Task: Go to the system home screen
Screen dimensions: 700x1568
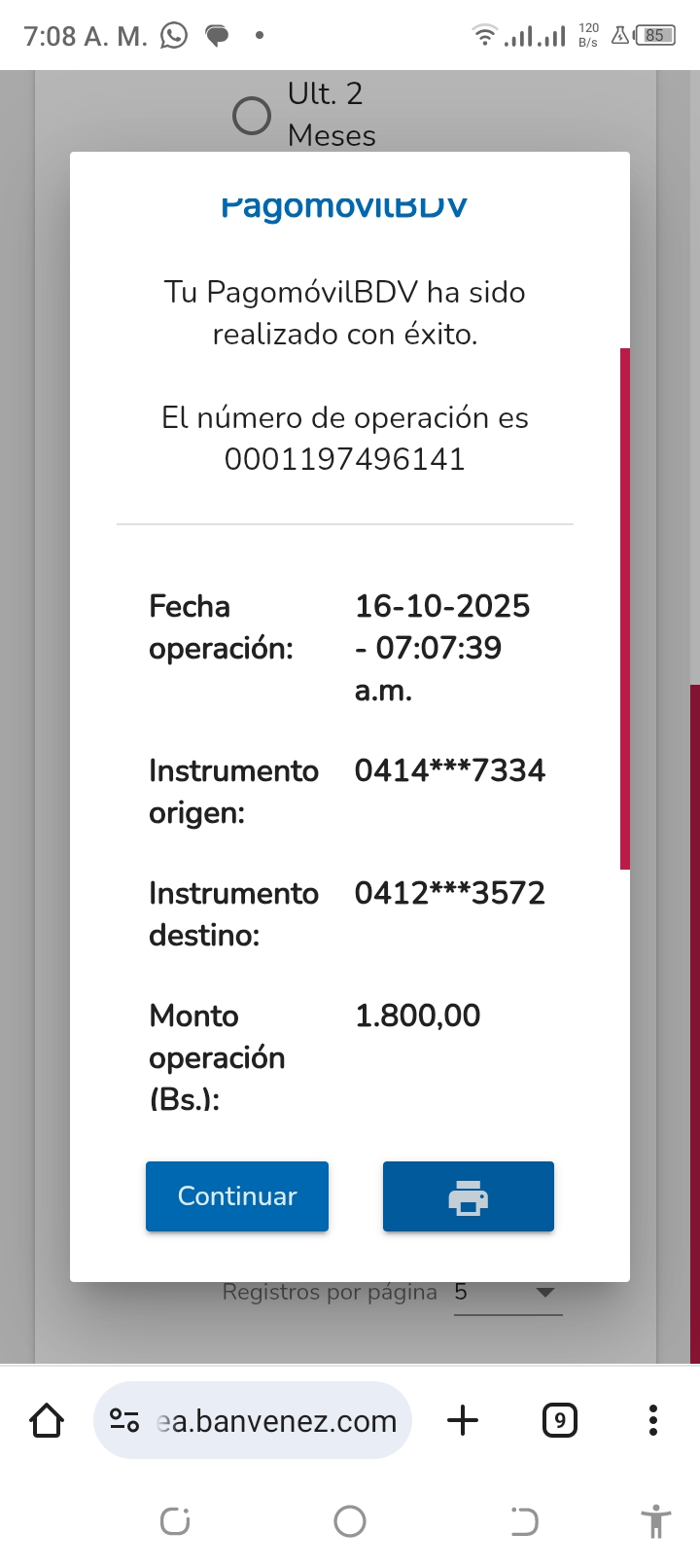Action: coord(350,1521)
